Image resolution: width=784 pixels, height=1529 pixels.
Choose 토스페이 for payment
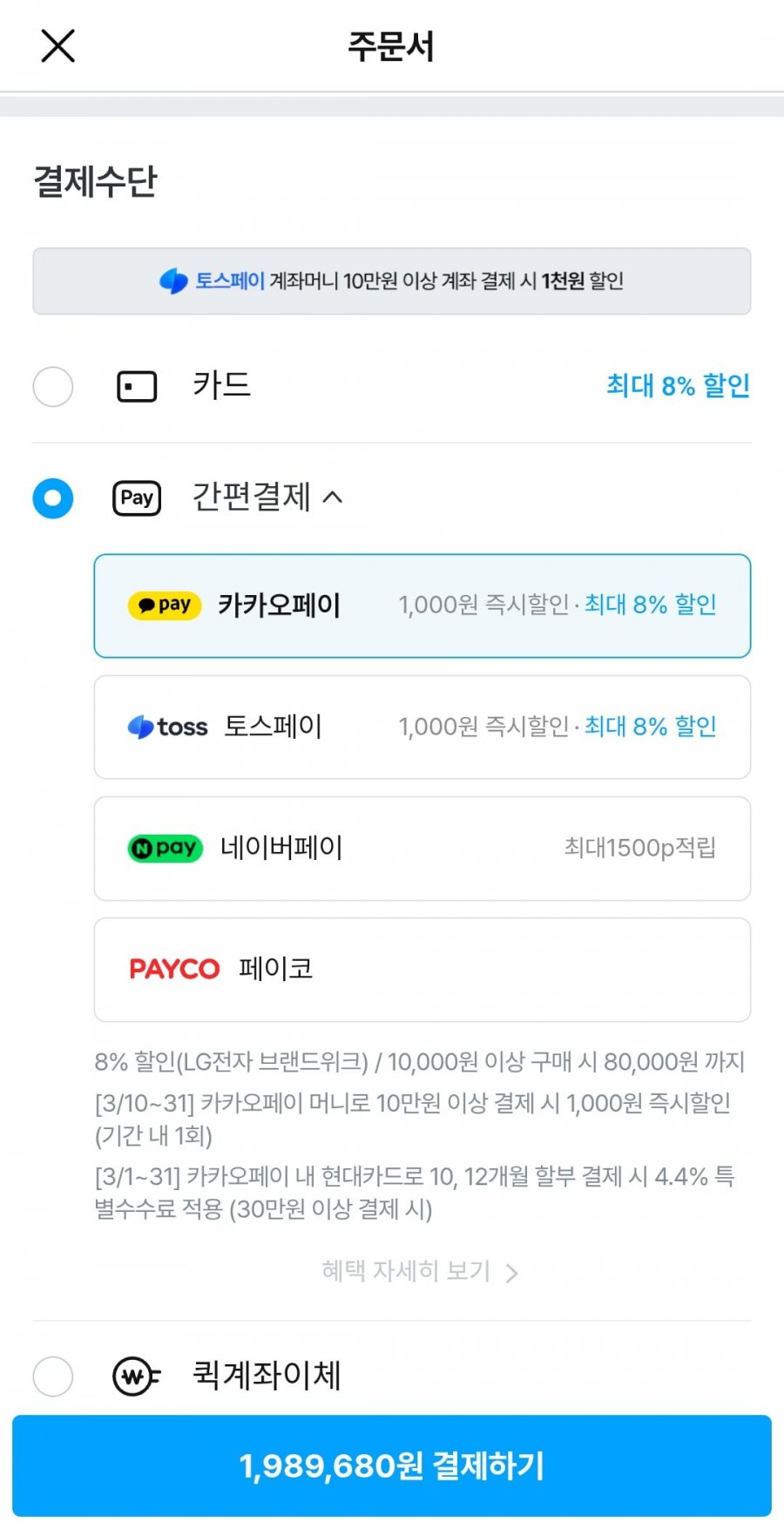click(x=422, y=727)
